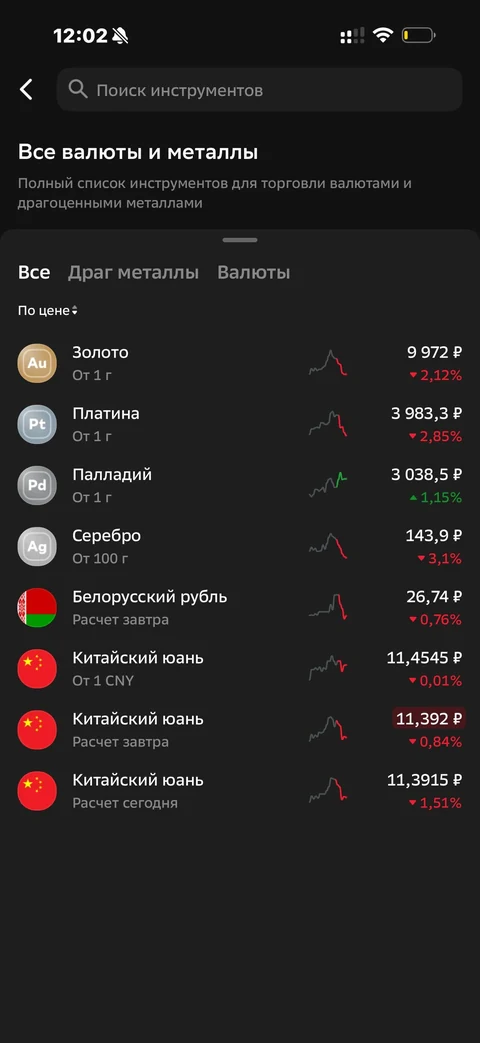Open Китайский юань Расчет завтра
Image resolution: width=480 pixels, height=1043 pixels.
click(240, 730)
